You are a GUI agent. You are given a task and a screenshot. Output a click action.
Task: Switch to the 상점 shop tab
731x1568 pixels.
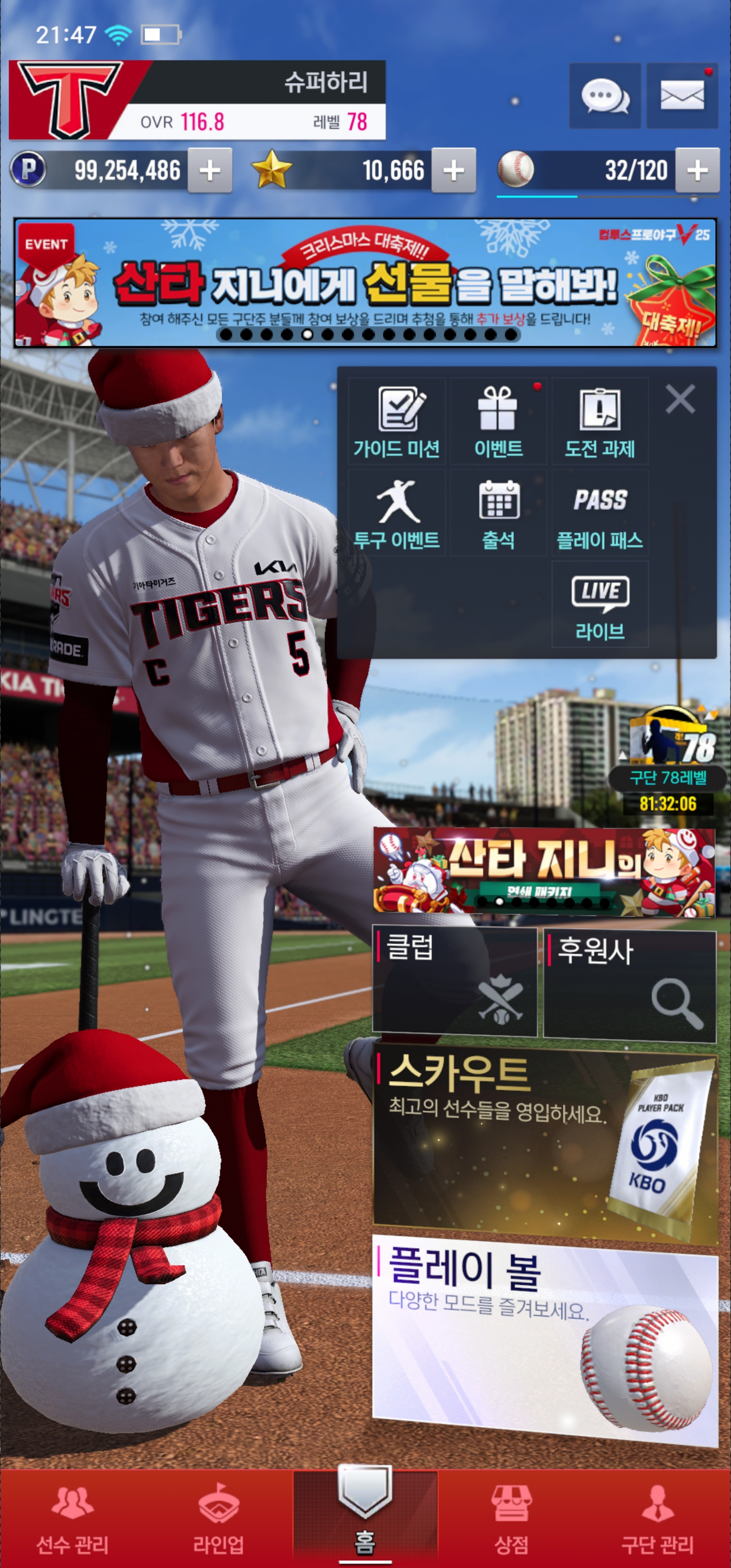tap(511, 1519)
